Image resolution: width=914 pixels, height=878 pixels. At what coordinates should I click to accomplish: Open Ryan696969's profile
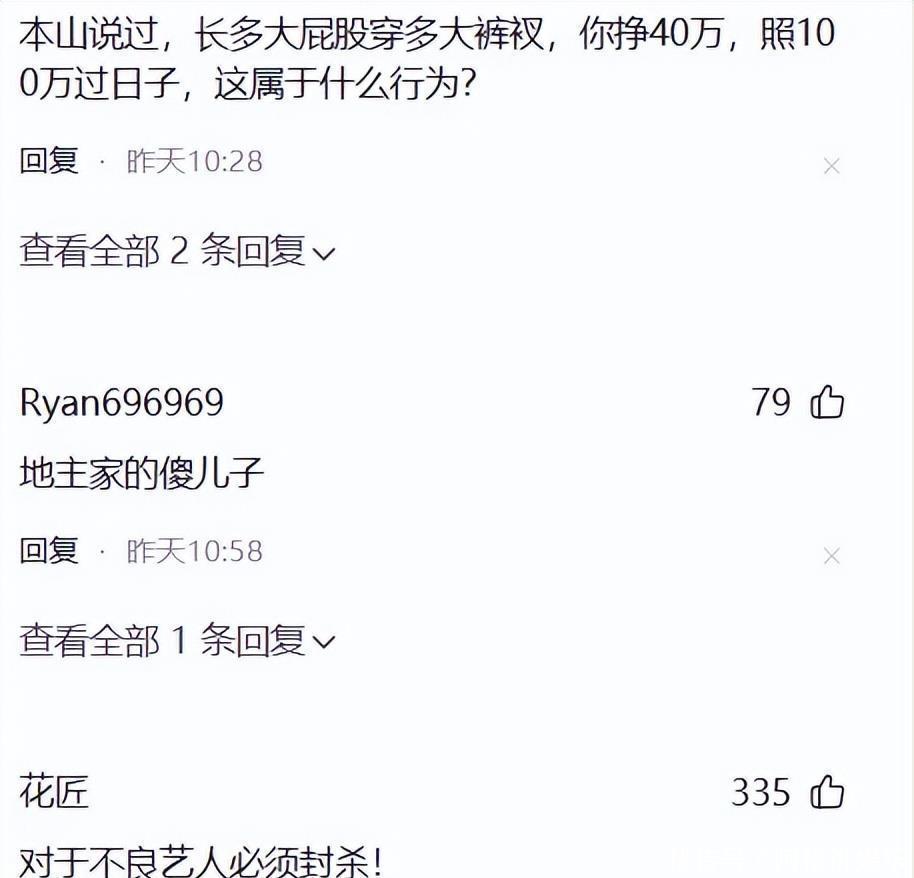(121, 403)
